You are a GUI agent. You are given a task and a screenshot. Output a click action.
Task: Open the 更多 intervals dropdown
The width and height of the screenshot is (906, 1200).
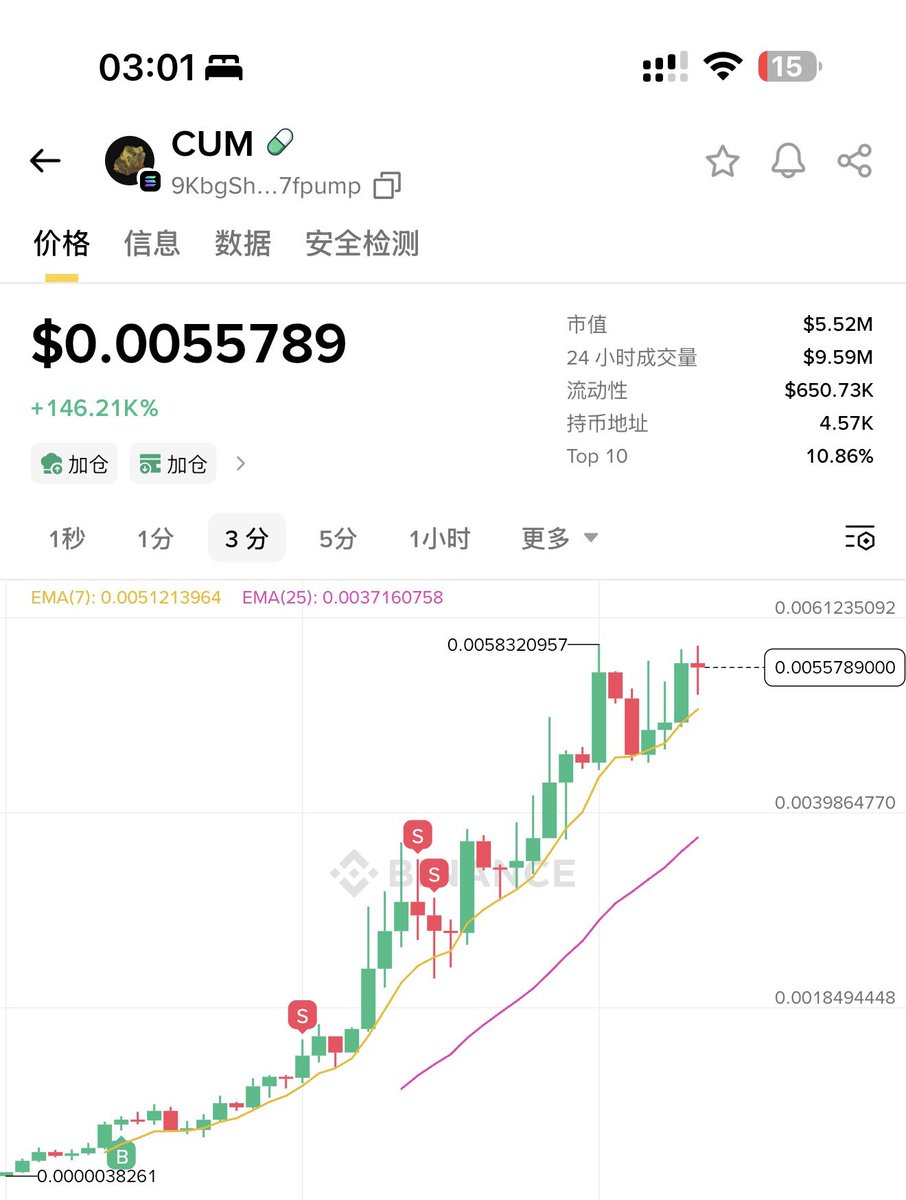click(x=559, y=539)
